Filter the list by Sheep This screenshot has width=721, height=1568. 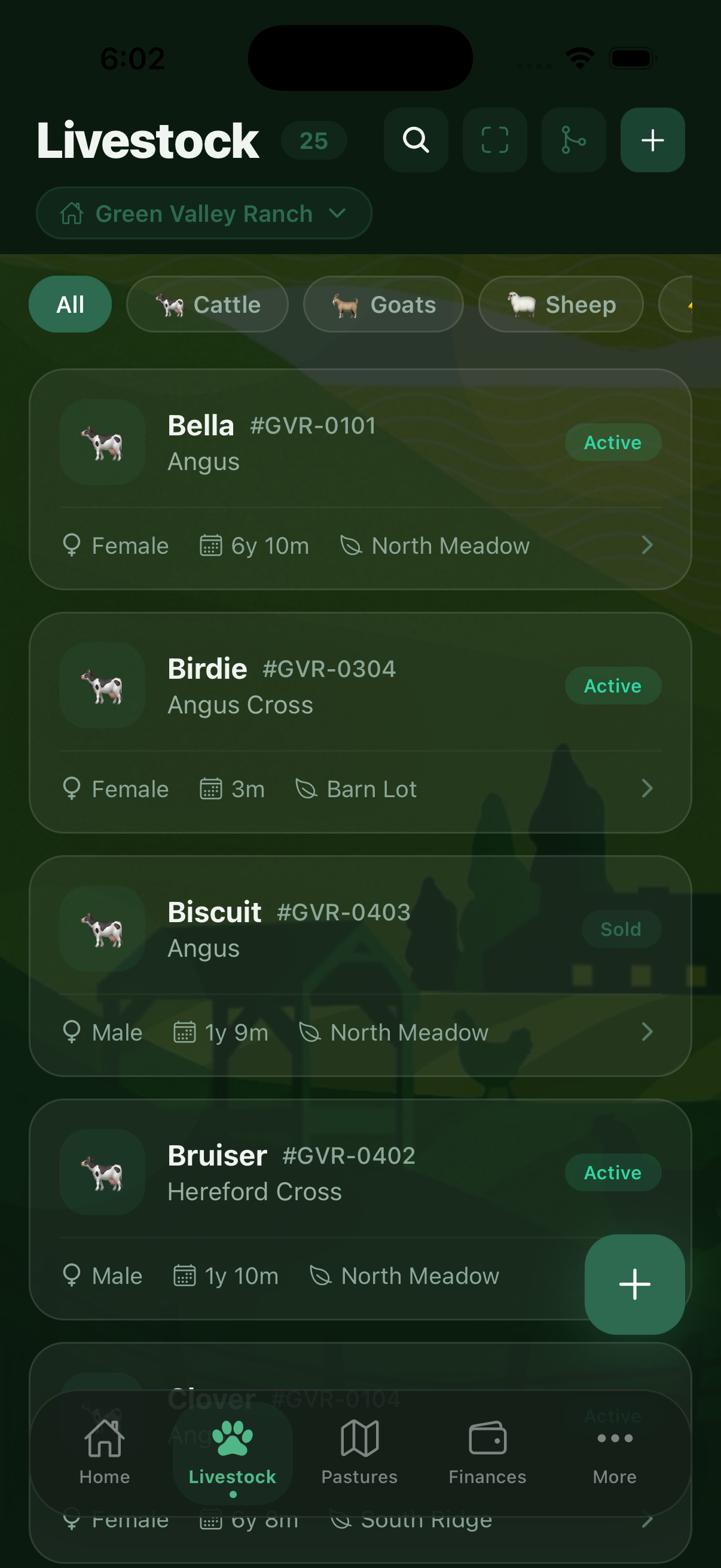point(560,304)
